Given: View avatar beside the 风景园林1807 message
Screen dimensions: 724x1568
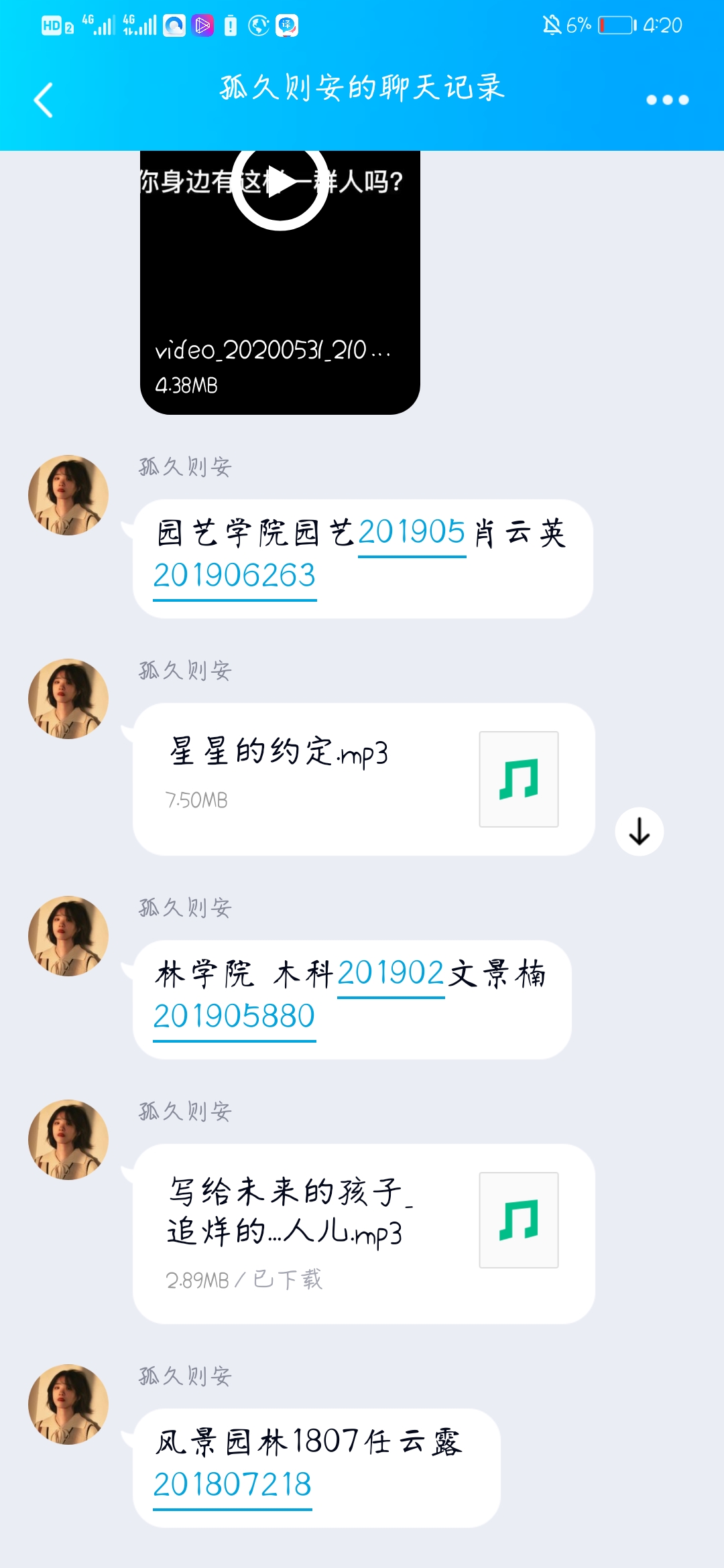Looking at the screenshot, I should click(68, 1404).
